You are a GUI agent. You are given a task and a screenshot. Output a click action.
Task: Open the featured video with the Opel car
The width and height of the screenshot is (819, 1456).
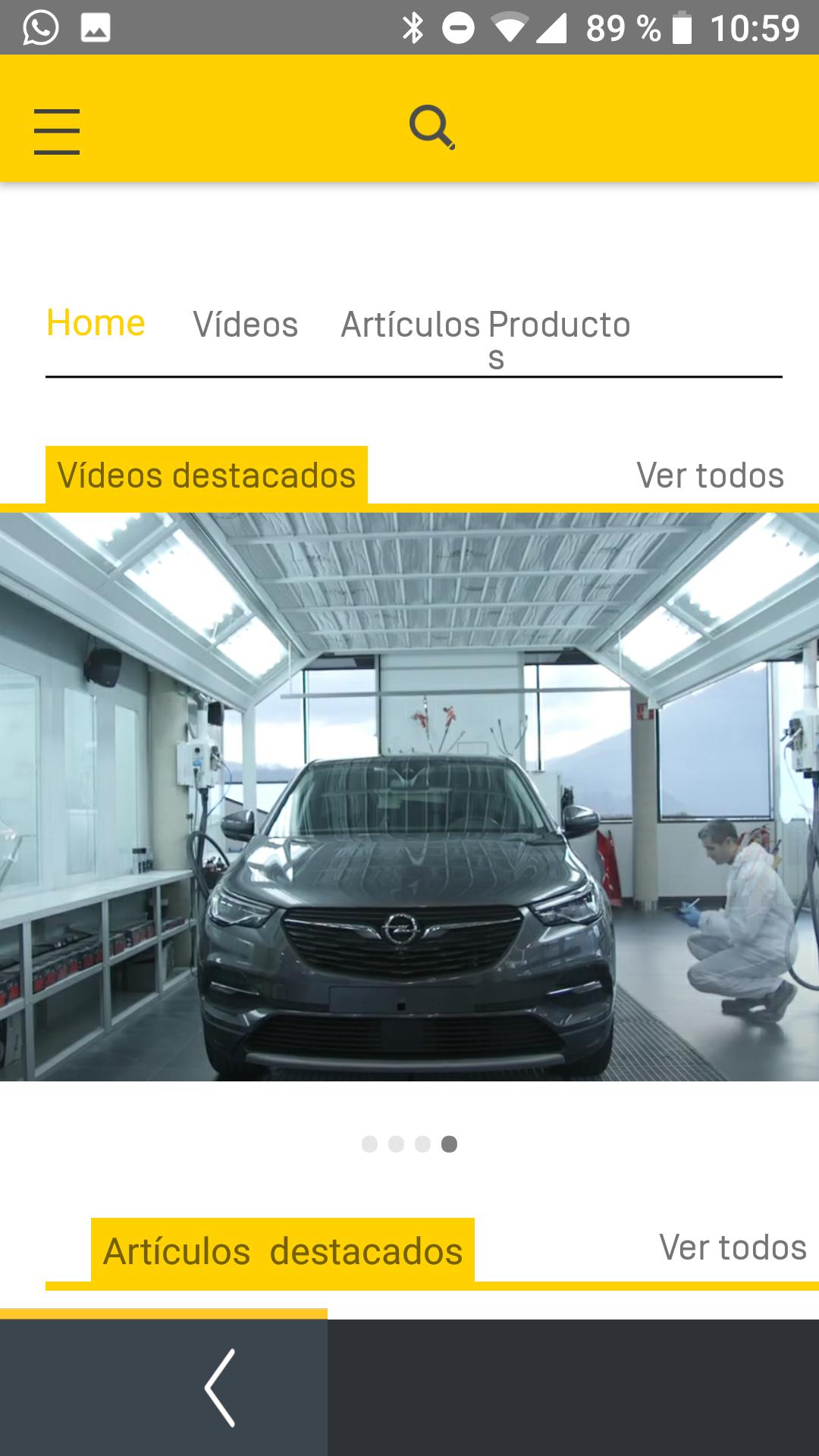pos(409,797)
